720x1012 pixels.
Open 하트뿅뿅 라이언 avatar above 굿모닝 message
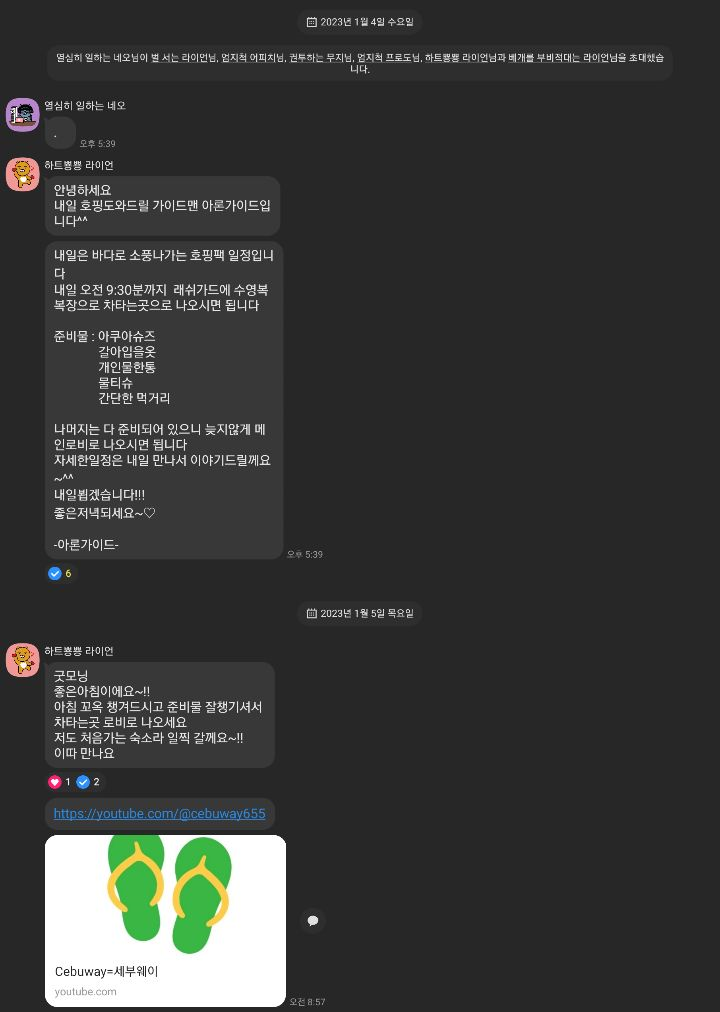tap(22, 660)
